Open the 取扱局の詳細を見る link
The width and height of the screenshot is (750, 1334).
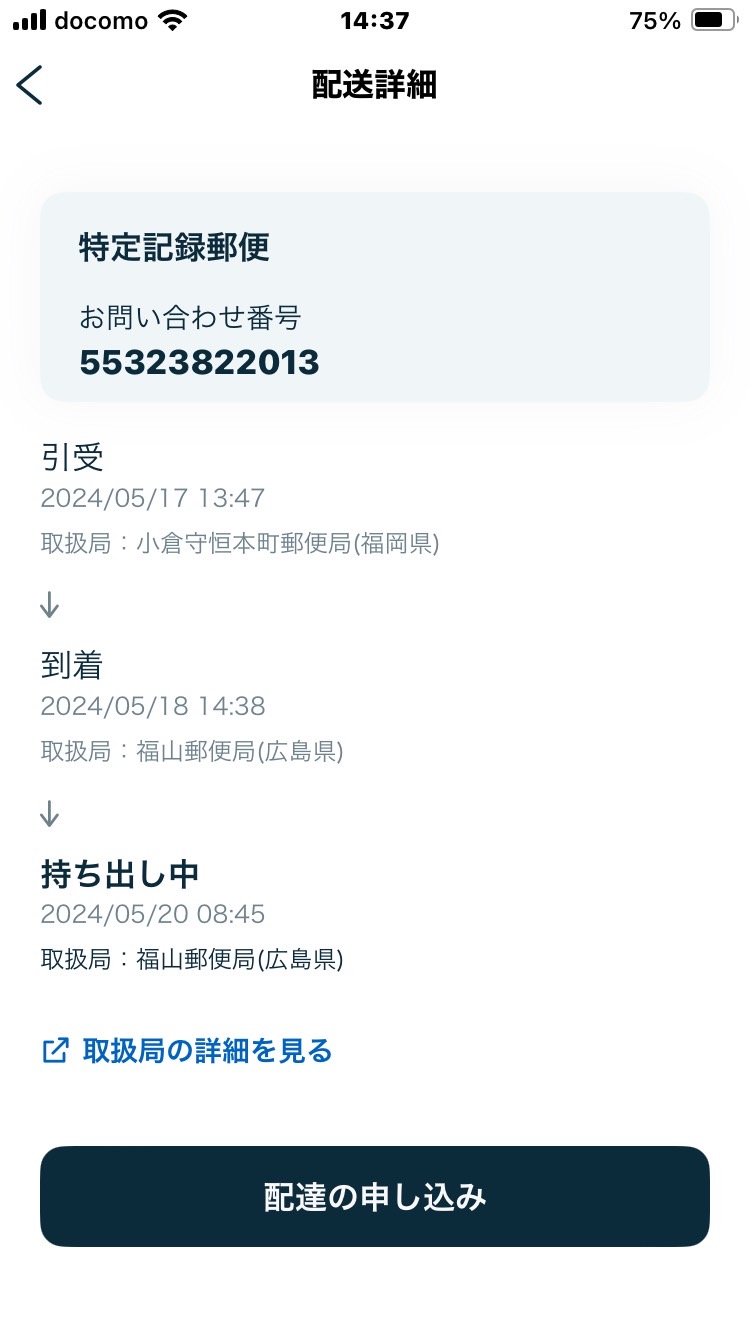[187, 1051]
